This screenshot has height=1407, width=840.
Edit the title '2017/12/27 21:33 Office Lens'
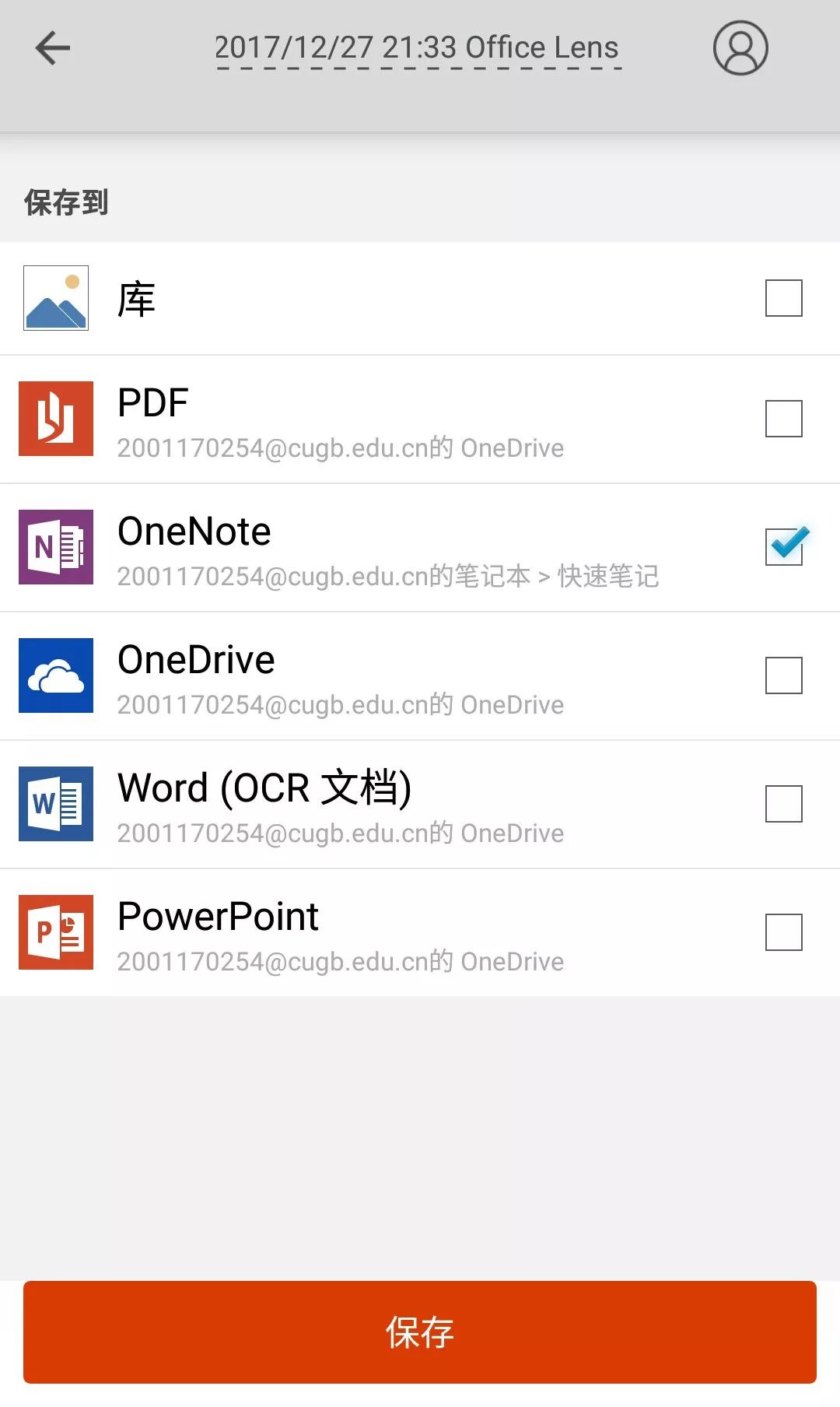coord(417,48)
